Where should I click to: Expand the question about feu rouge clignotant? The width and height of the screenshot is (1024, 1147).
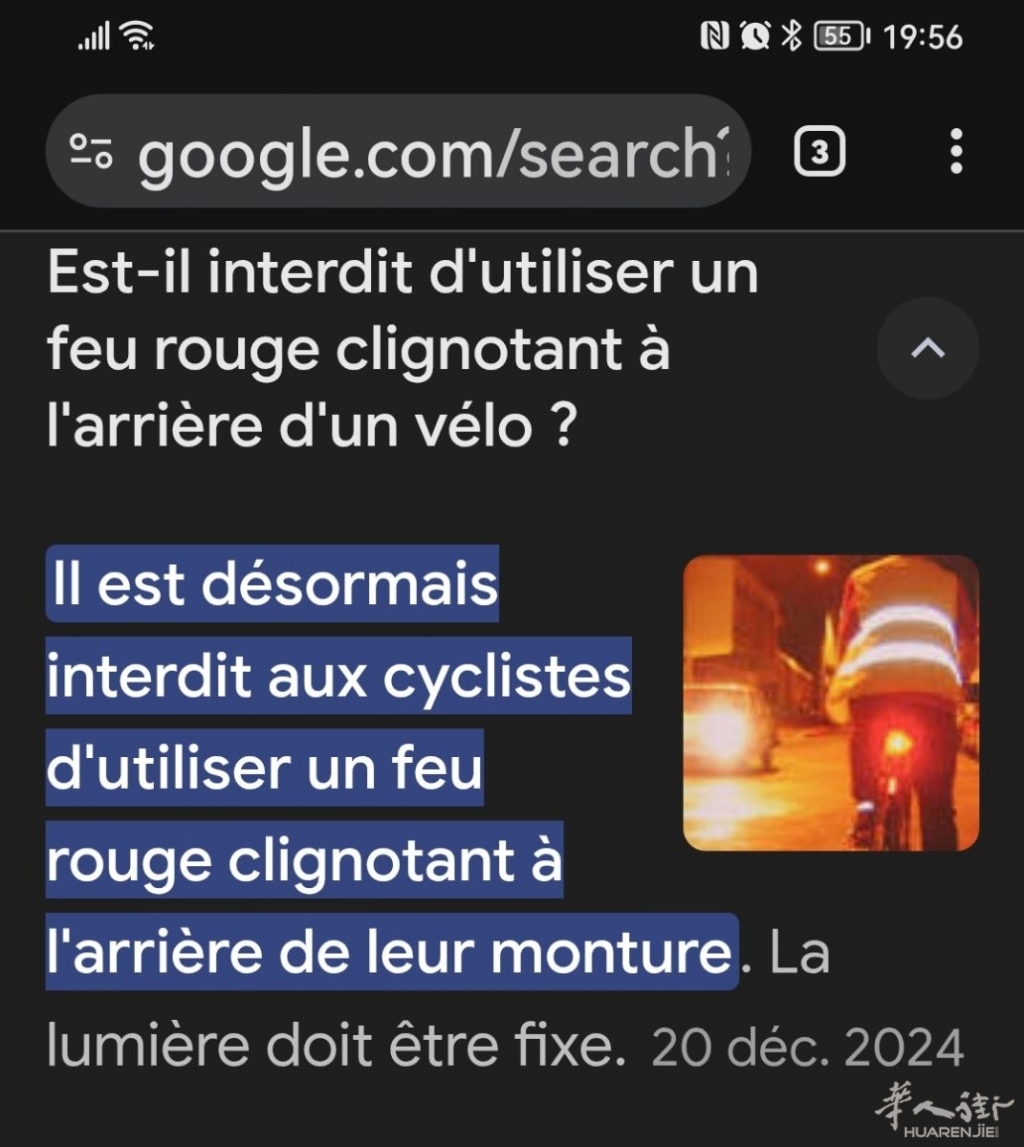point(400,348)
